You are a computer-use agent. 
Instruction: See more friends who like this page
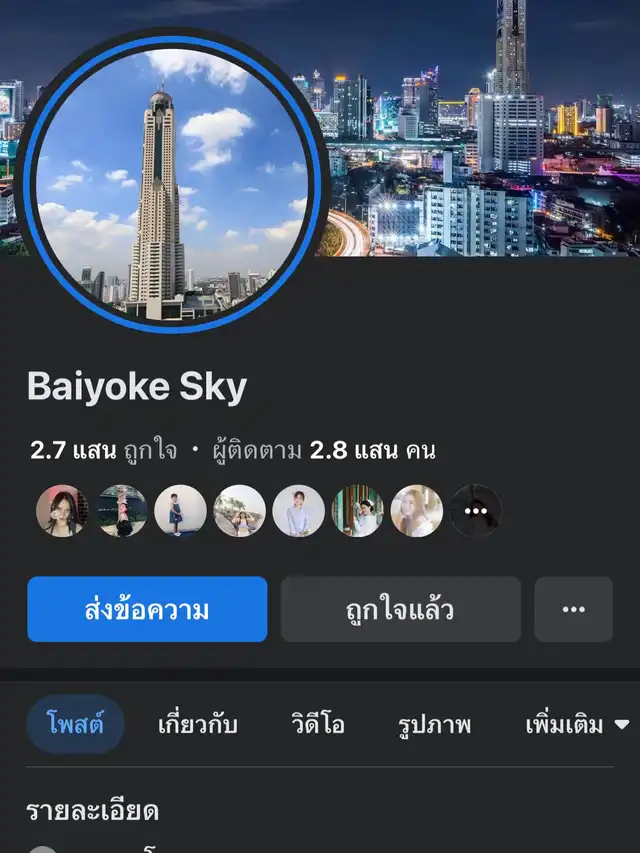click(475, 511)
